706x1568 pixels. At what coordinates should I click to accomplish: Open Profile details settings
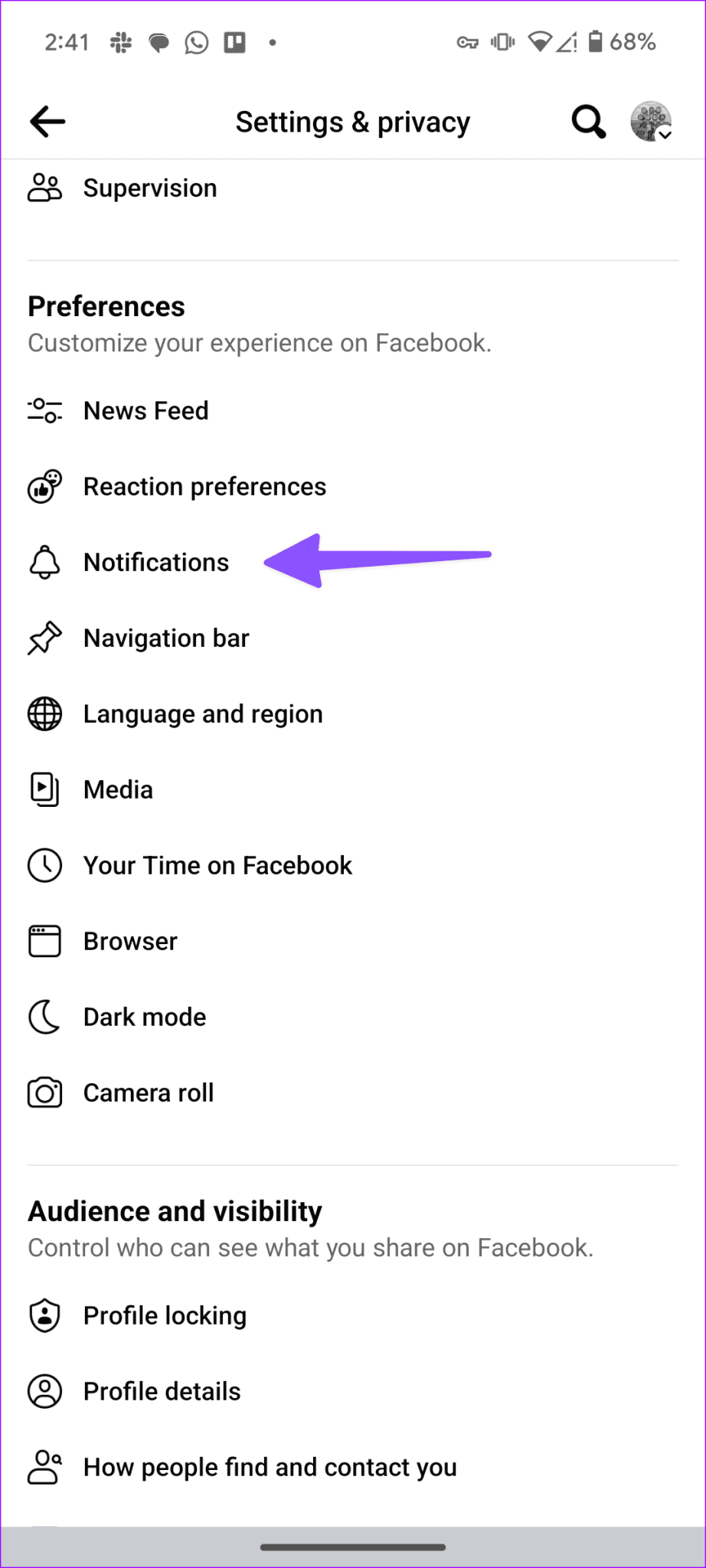[162, 1391]
